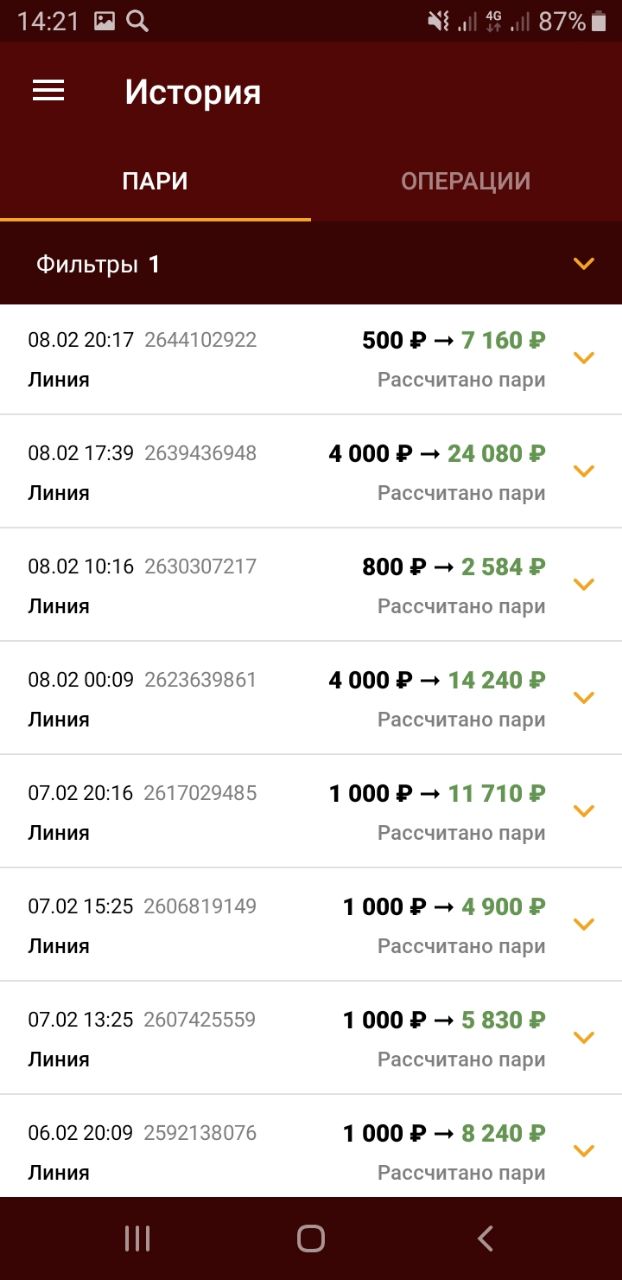Viewport: 622px width, 1280px height.
Task: Expand bet 2639436948 chevron
Action: click(x=584, y=471)
